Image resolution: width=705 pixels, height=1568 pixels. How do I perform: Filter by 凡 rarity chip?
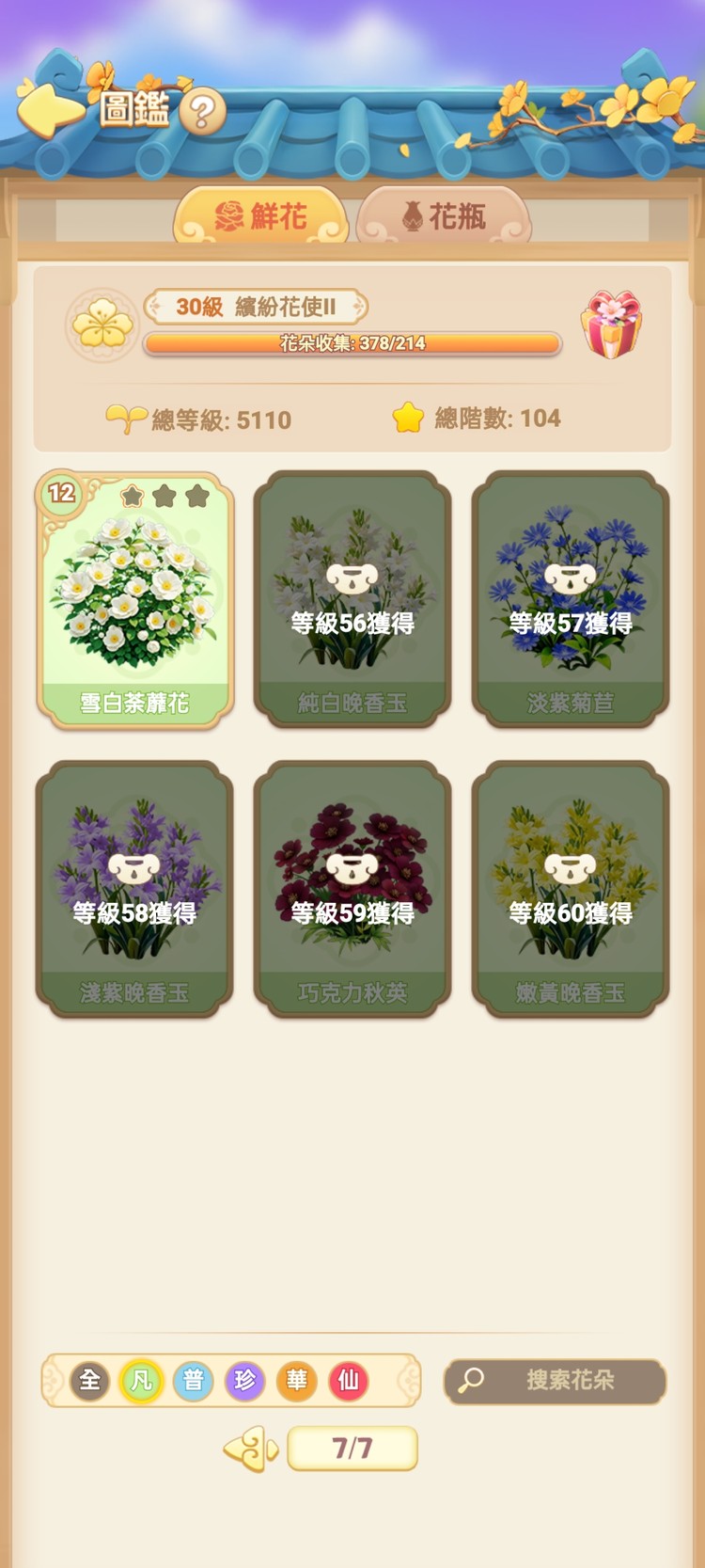click(142, 1380)
